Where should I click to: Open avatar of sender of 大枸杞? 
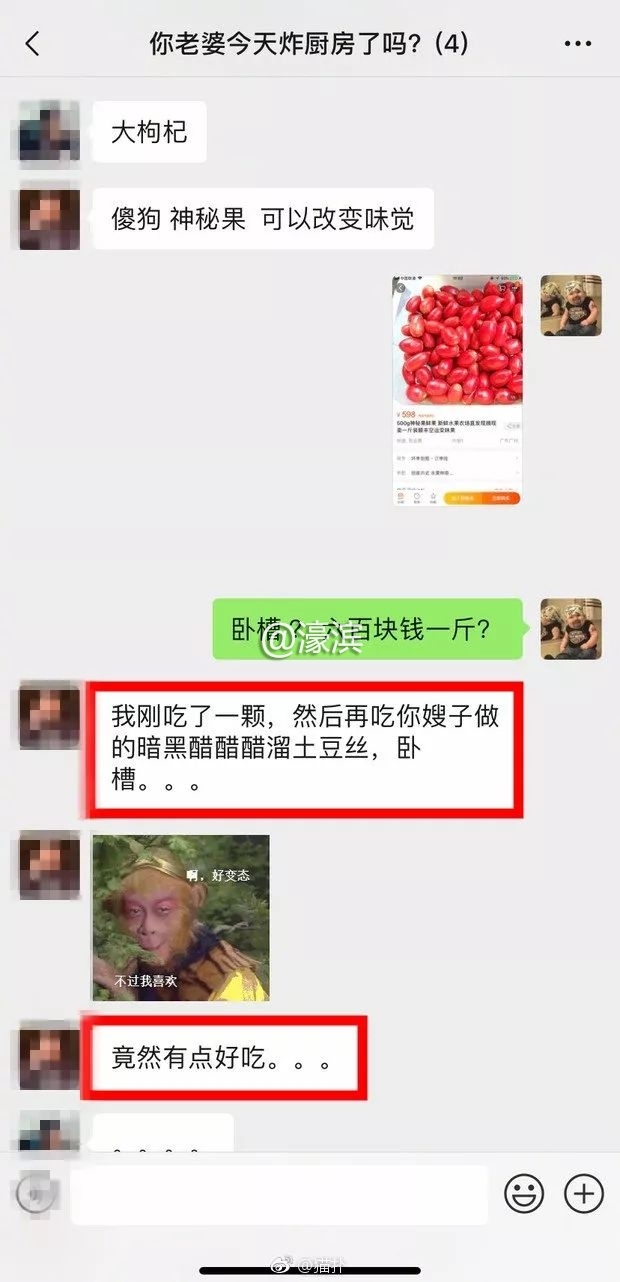[49, 131]
